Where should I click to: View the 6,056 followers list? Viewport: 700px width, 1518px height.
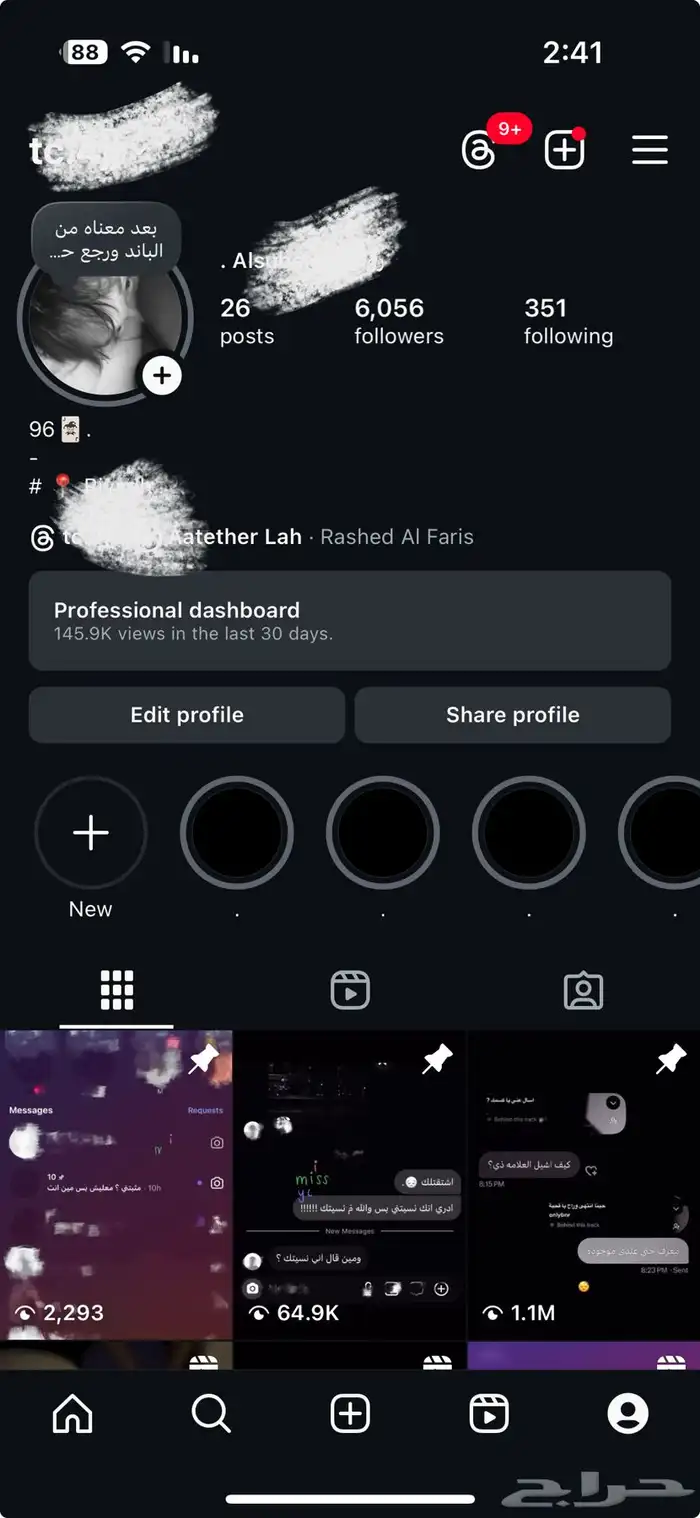[399, 321]
